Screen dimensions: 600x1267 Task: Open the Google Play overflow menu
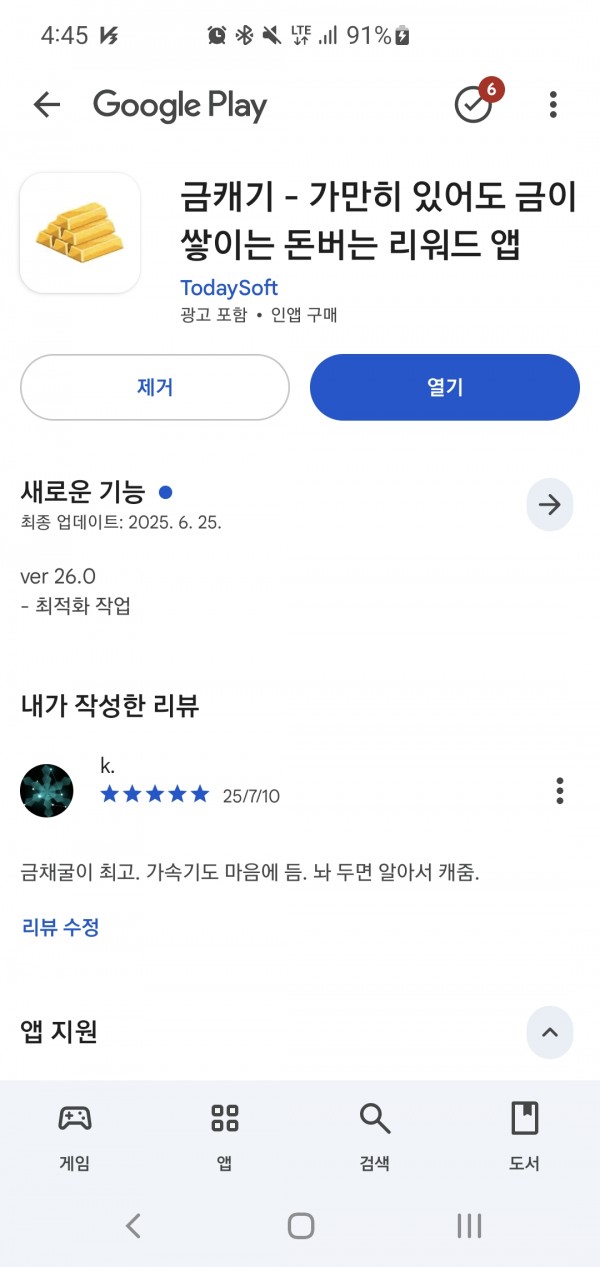(x=553, y=104)
